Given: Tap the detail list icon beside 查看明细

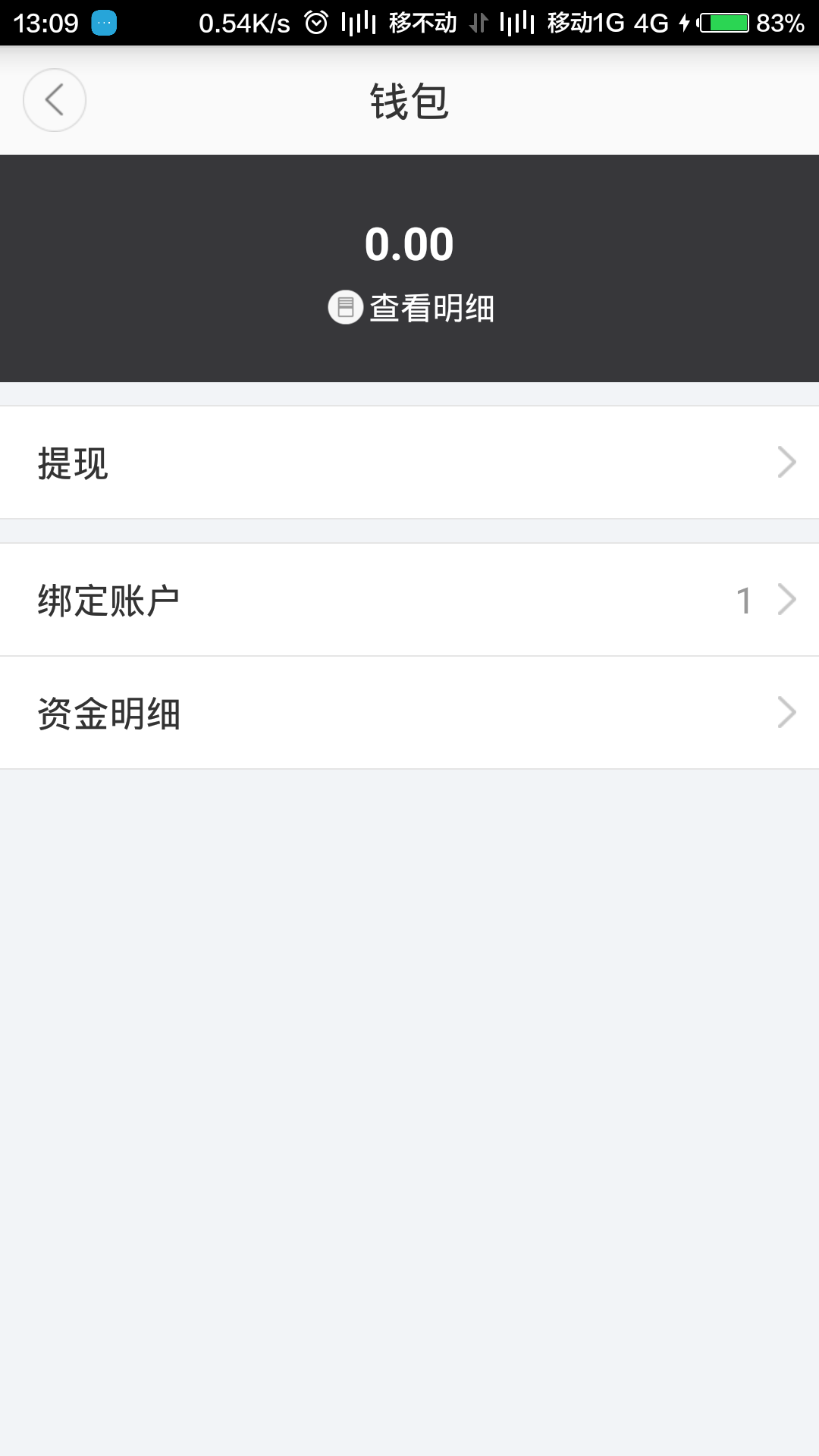Looking at the screenshot, I should pos(346,308).
